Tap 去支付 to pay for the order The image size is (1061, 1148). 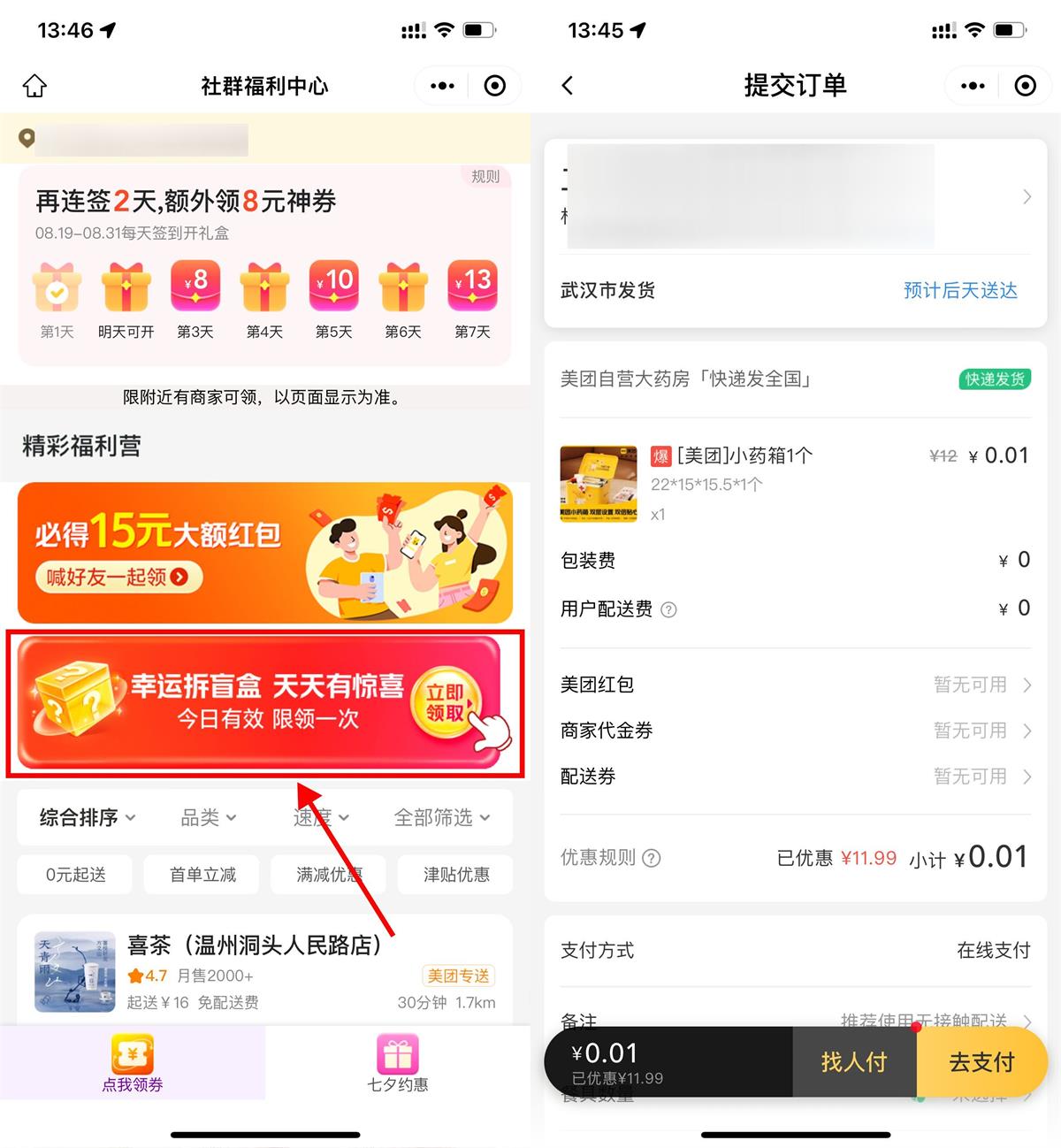(981, 1061)
